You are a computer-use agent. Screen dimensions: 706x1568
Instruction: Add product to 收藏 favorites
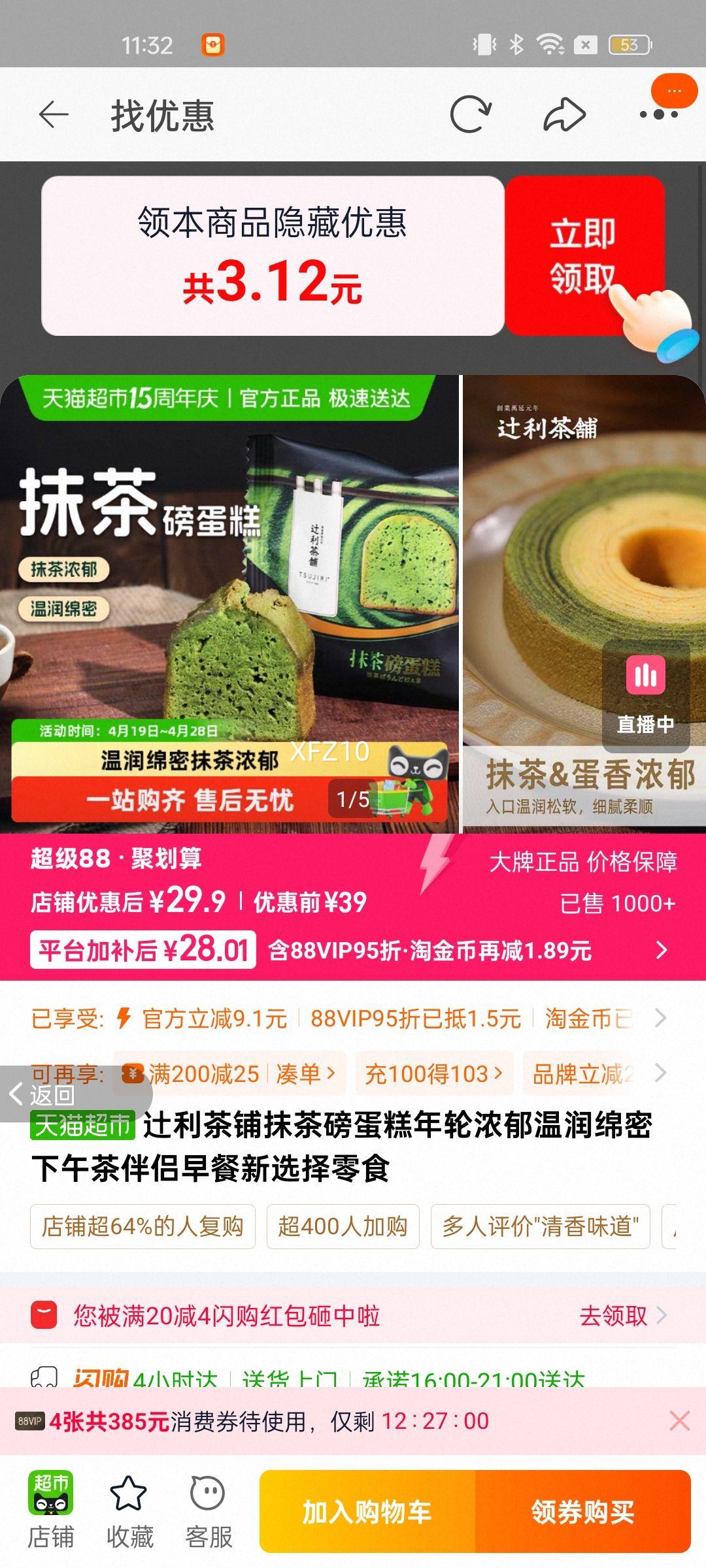129,1510
